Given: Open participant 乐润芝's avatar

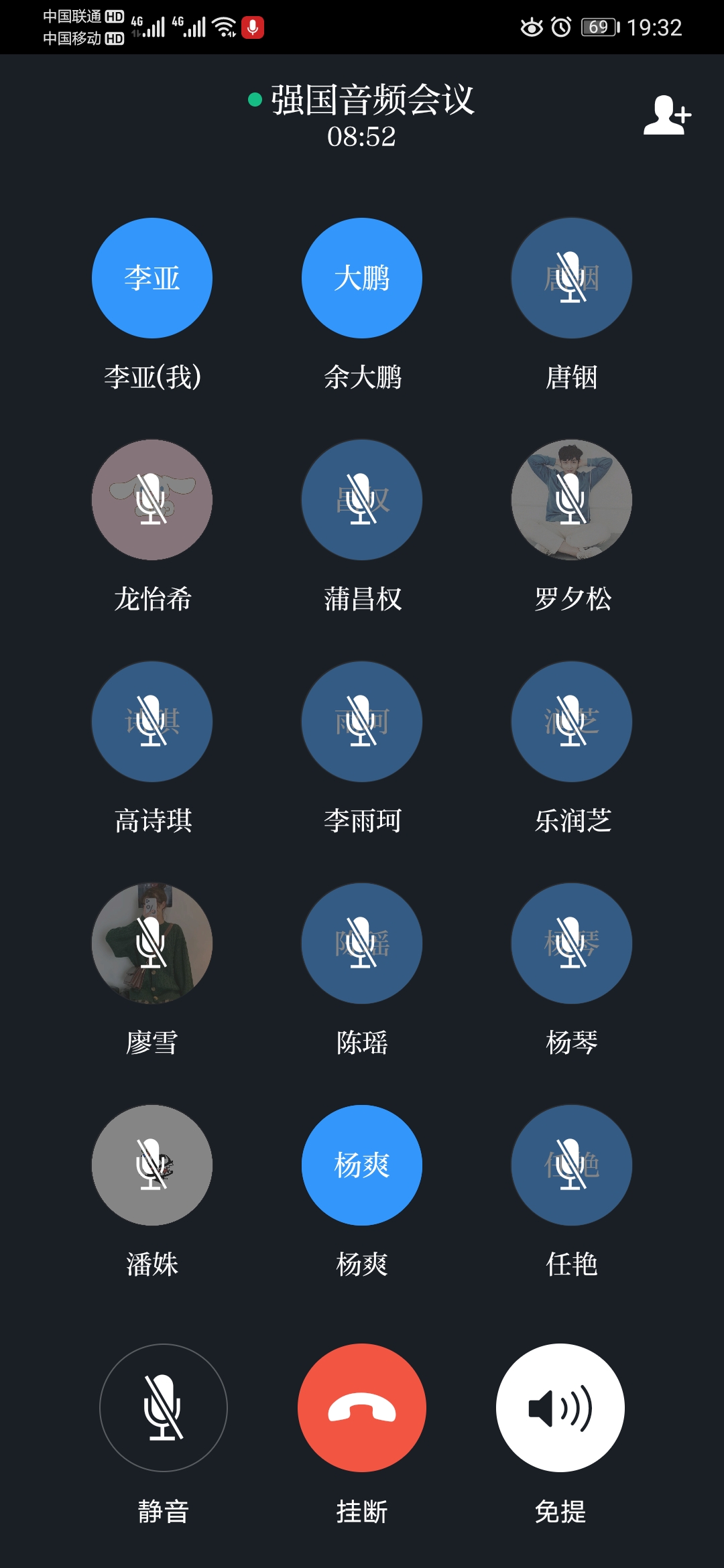Looking at the screenshot, I should pos(572,722).
